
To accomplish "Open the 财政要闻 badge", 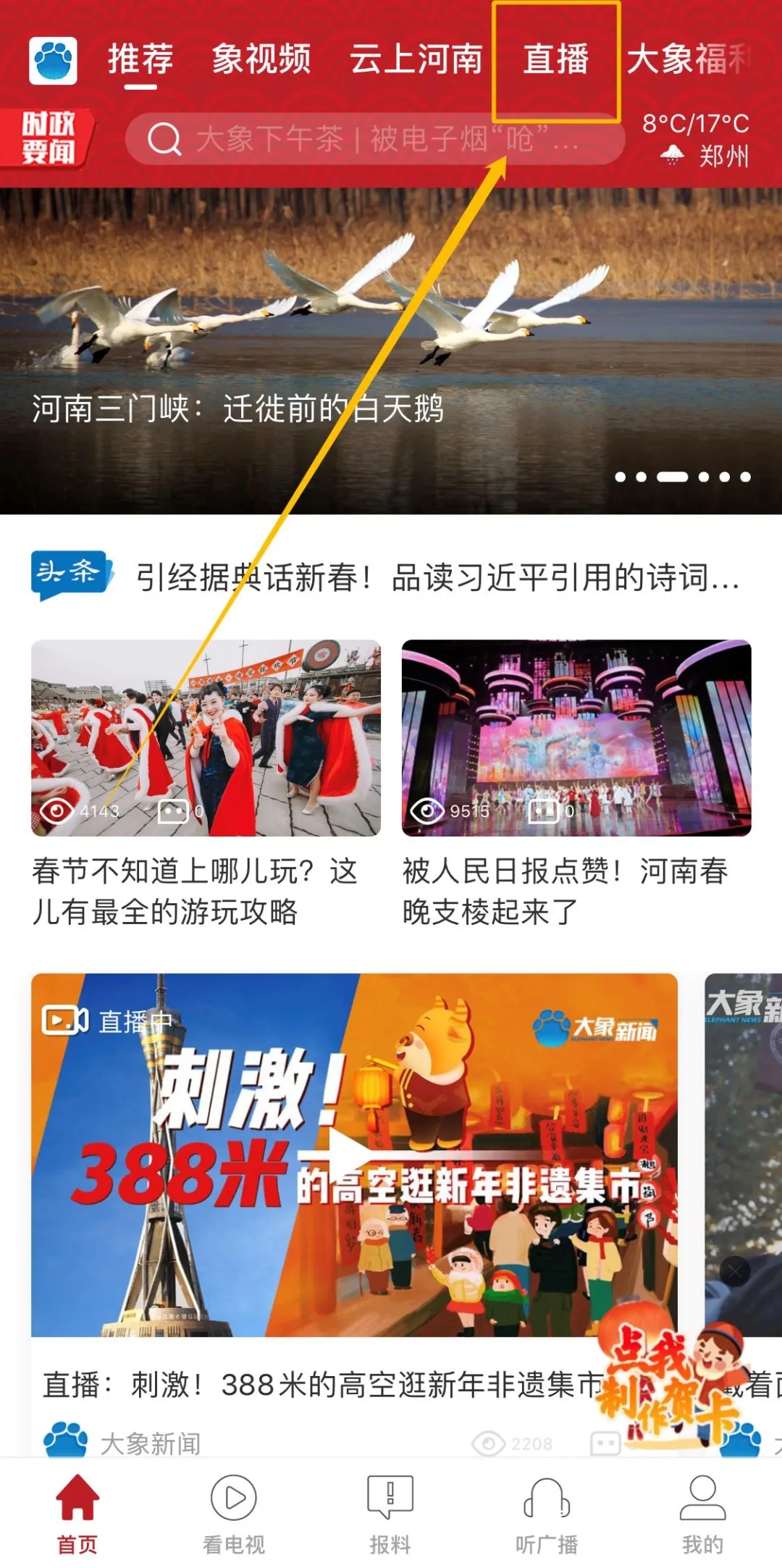I will pos(48,138).
